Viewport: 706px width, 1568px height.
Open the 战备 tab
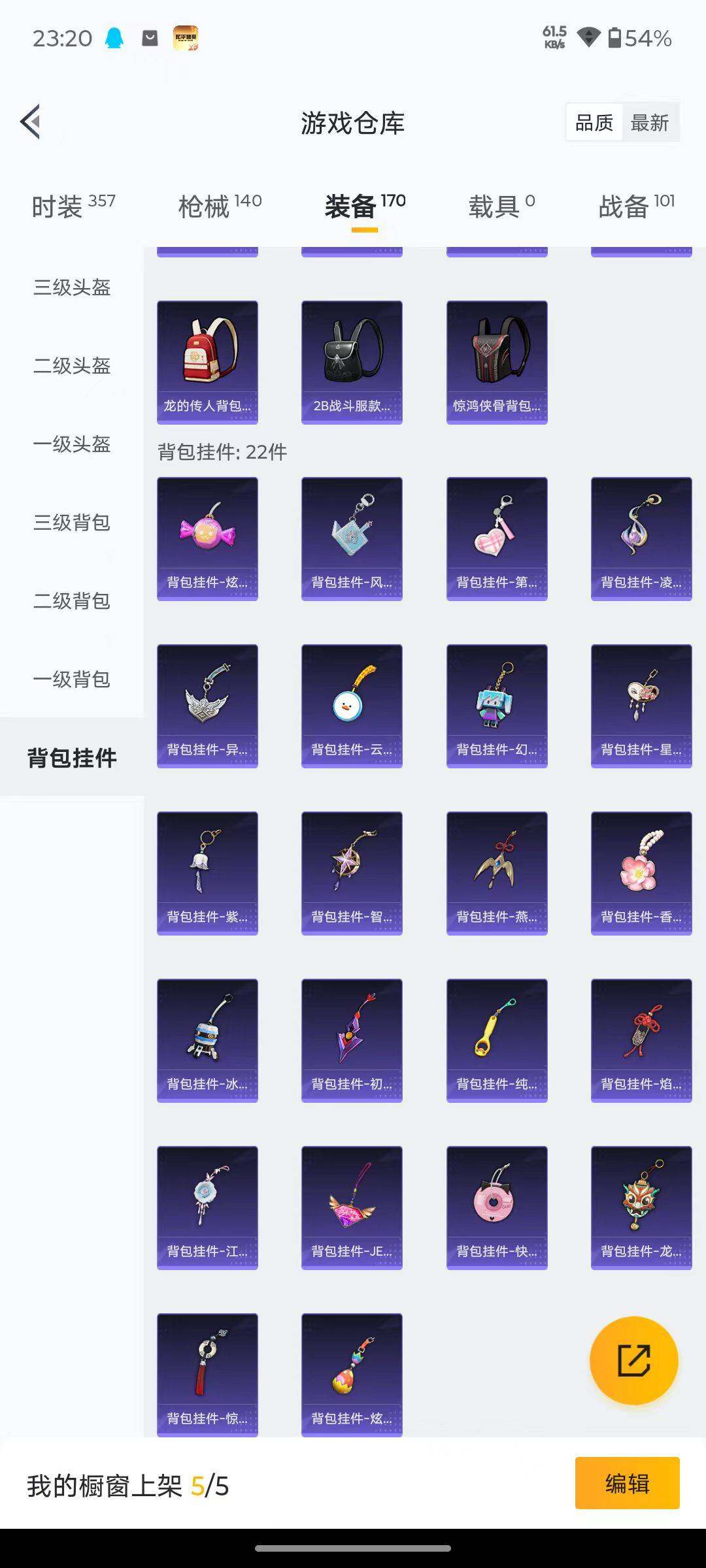coord(637,206)
